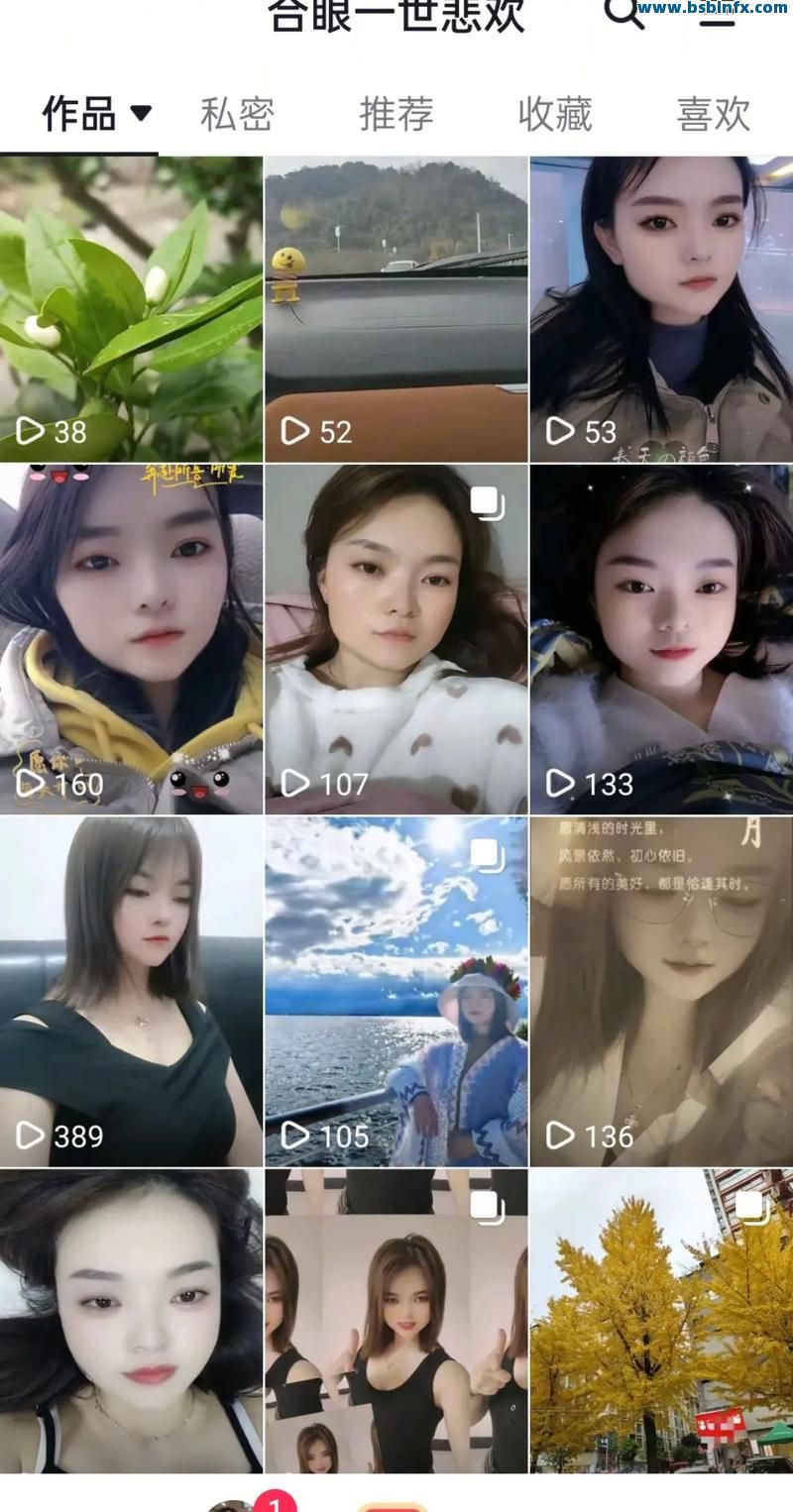
Task: Switch to the 收藏 tab
Action: [x=554, y=114]
